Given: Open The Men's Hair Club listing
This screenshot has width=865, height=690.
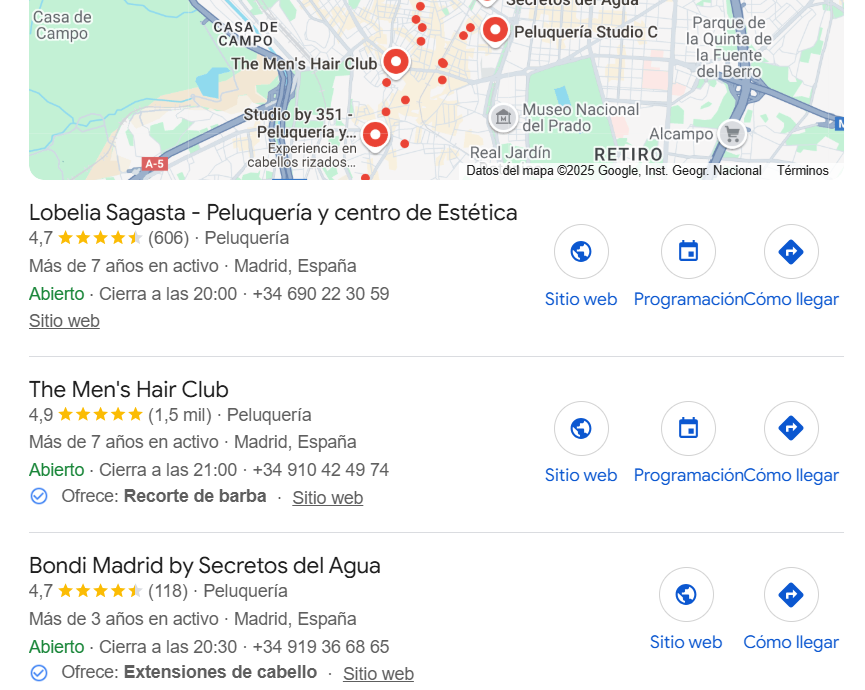Looking at the screenshot, I should tap(129, 390).
